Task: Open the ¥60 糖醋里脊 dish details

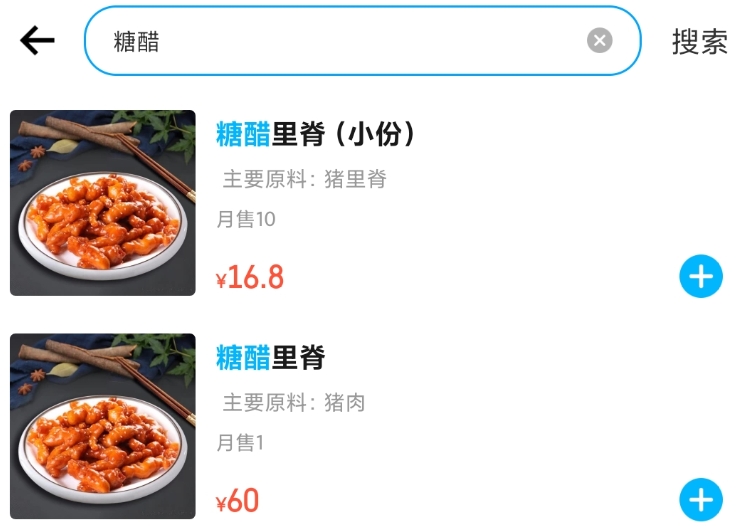Action: [x=271, y=357]
